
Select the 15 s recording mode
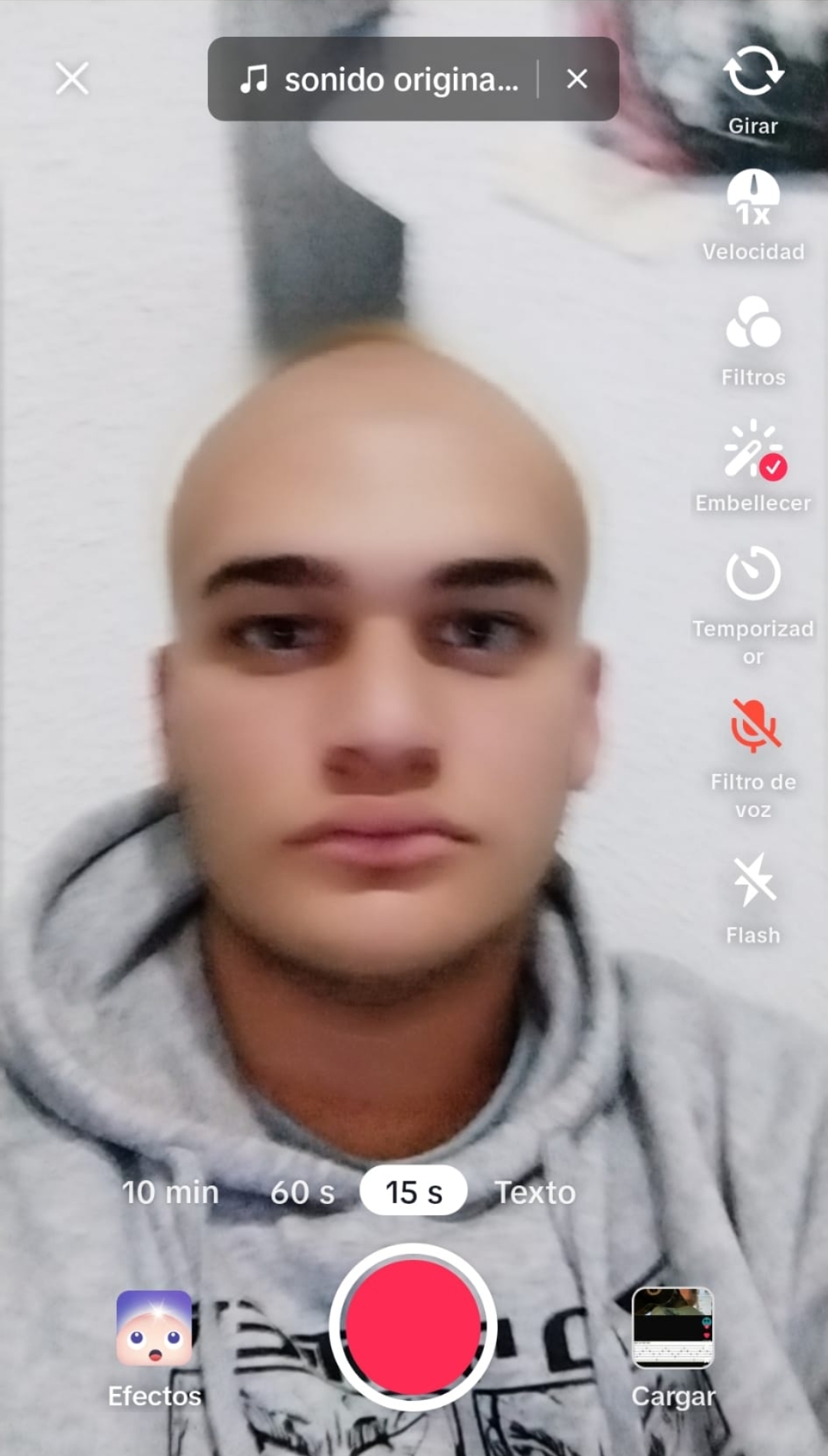coord(413,1191)
